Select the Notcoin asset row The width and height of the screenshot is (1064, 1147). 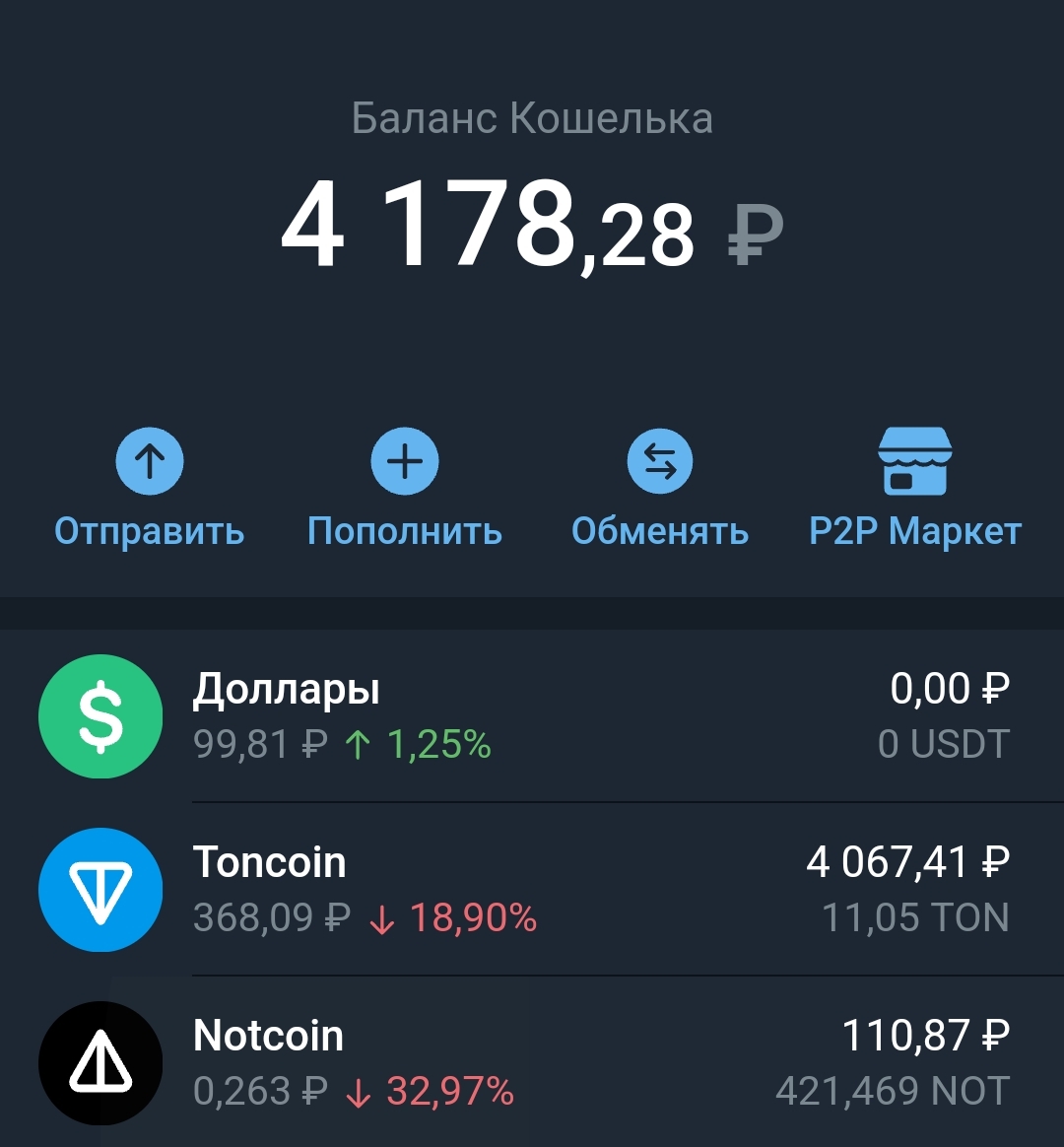click(532, 1063)
